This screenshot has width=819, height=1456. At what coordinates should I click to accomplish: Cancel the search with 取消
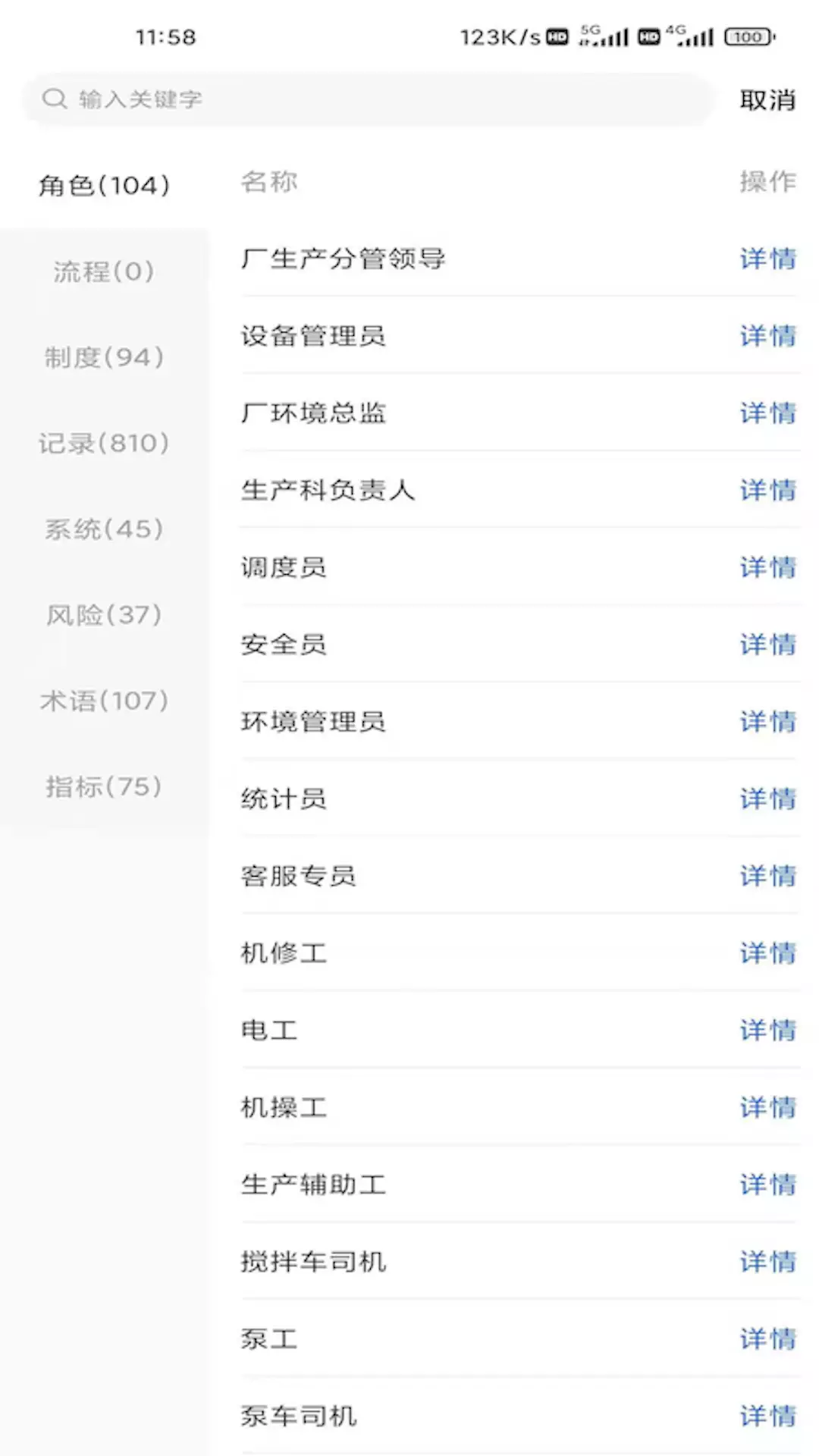[x=767, y=100]
